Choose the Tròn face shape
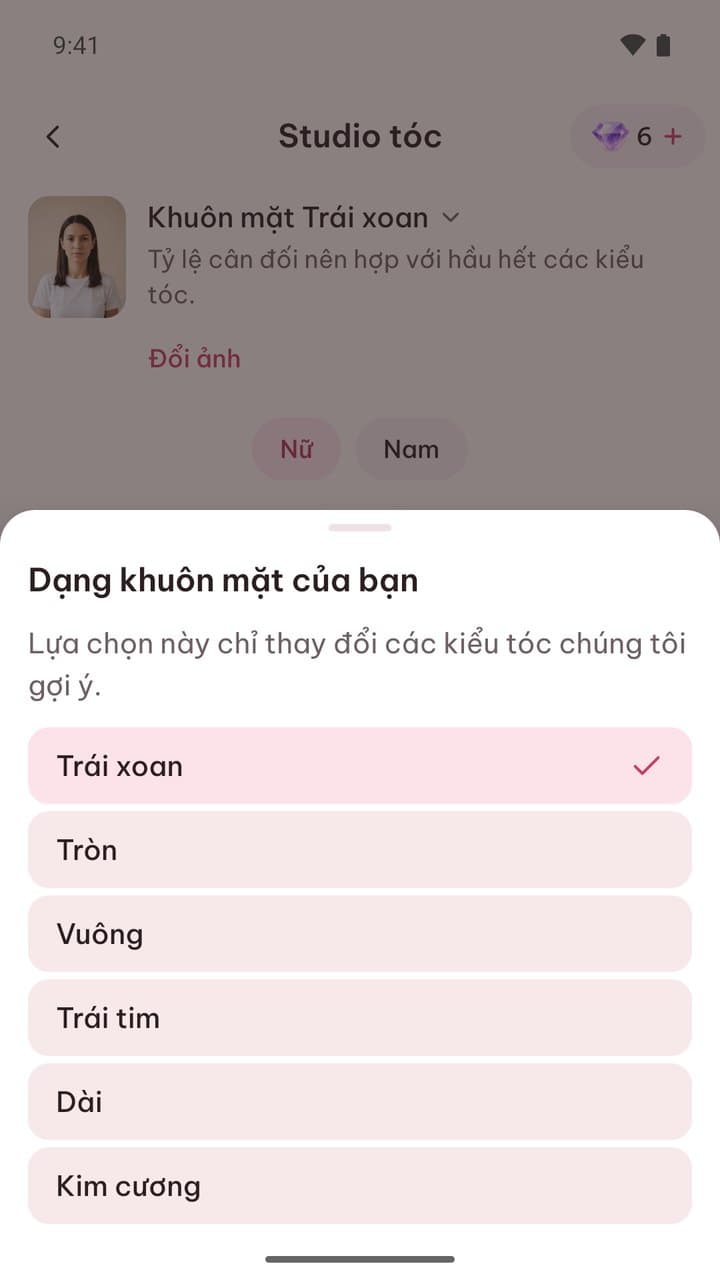Viewport: 720px width, 1280px height. pos(360,850)
